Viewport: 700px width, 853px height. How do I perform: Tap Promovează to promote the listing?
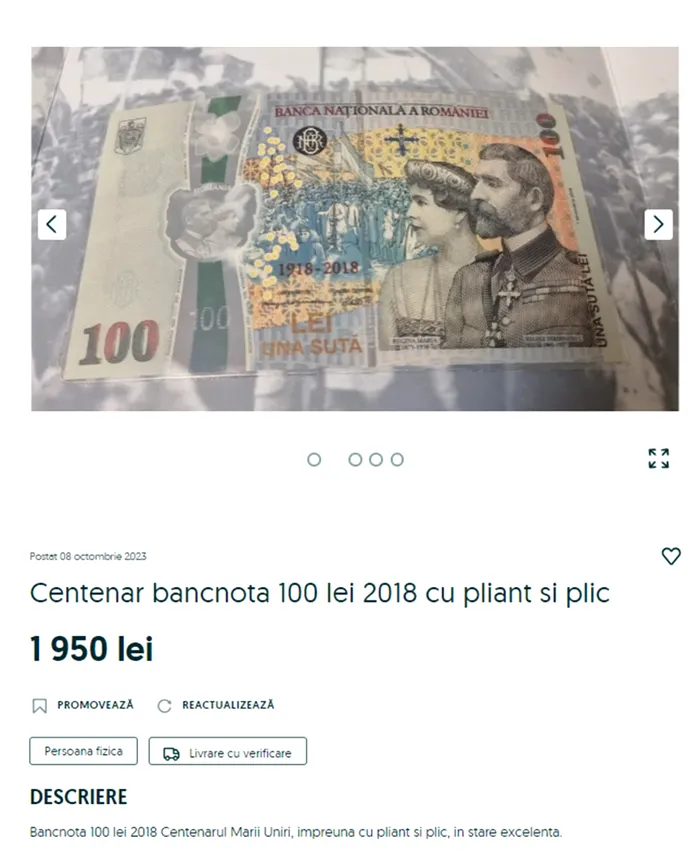(x=83, y=705)
